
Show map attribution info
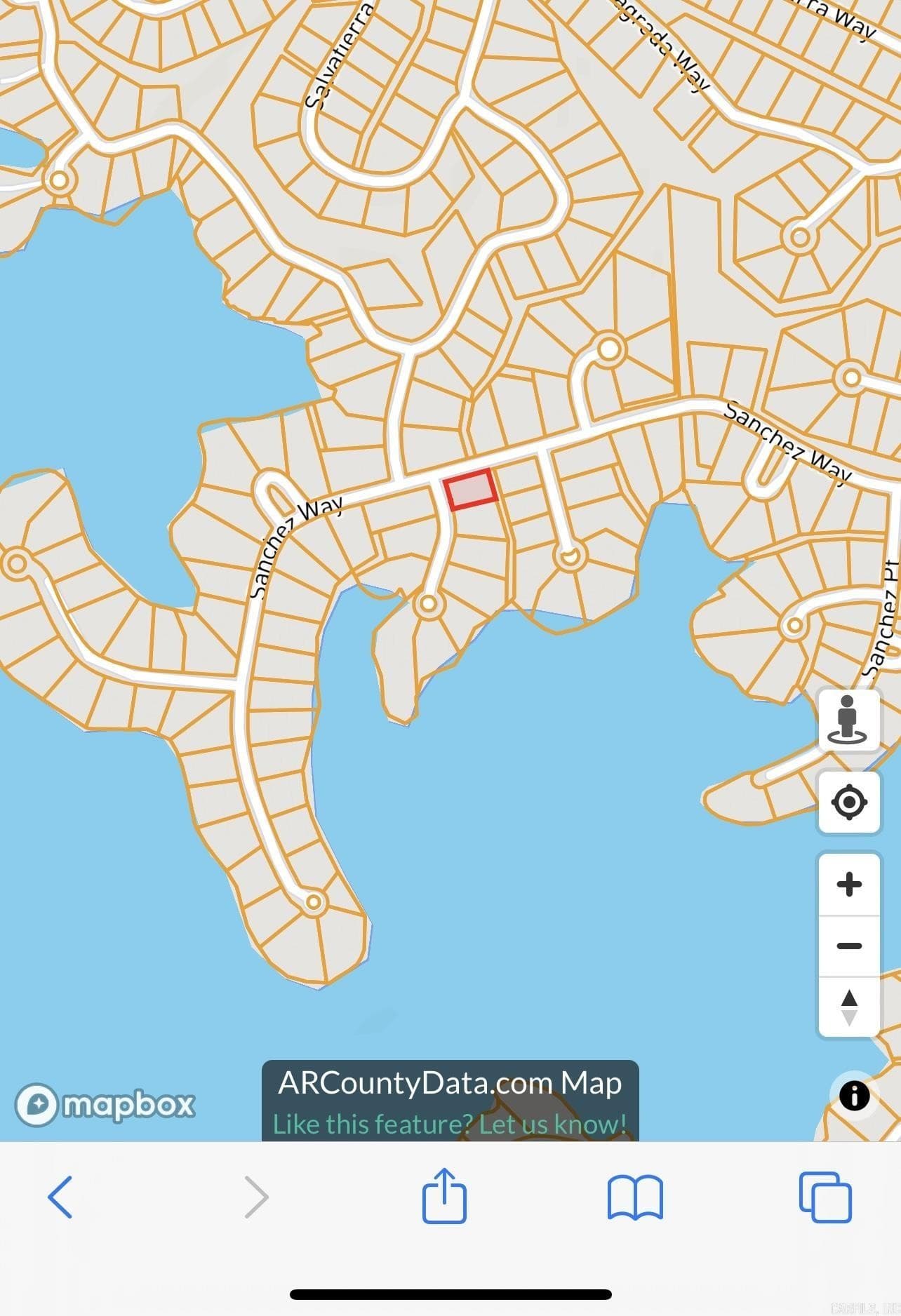[854, 1096]
